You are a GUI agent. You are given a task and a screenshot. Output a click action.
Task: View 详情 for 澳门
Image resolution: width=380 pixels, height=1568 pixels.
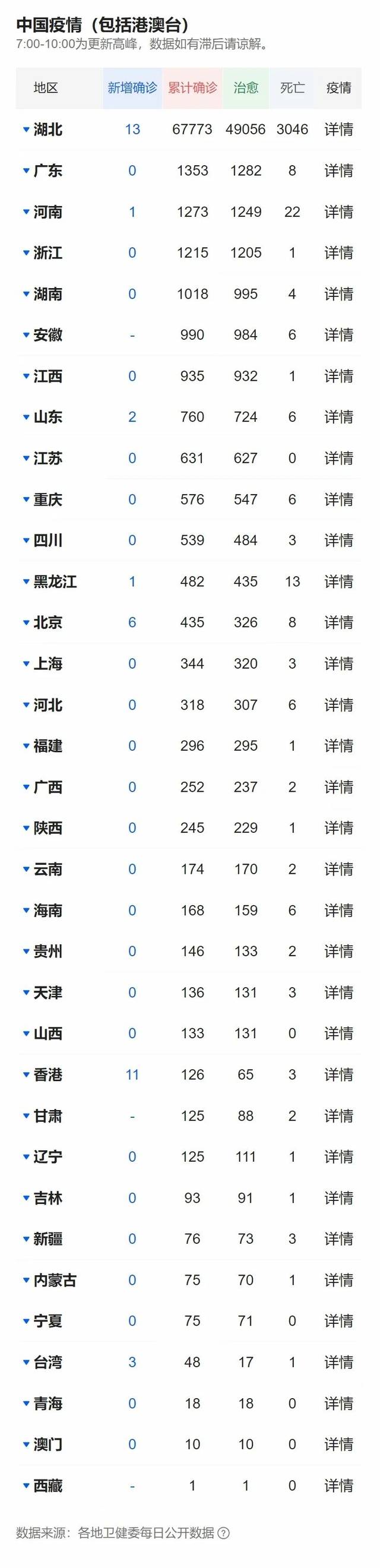(x=338, y=1444)
